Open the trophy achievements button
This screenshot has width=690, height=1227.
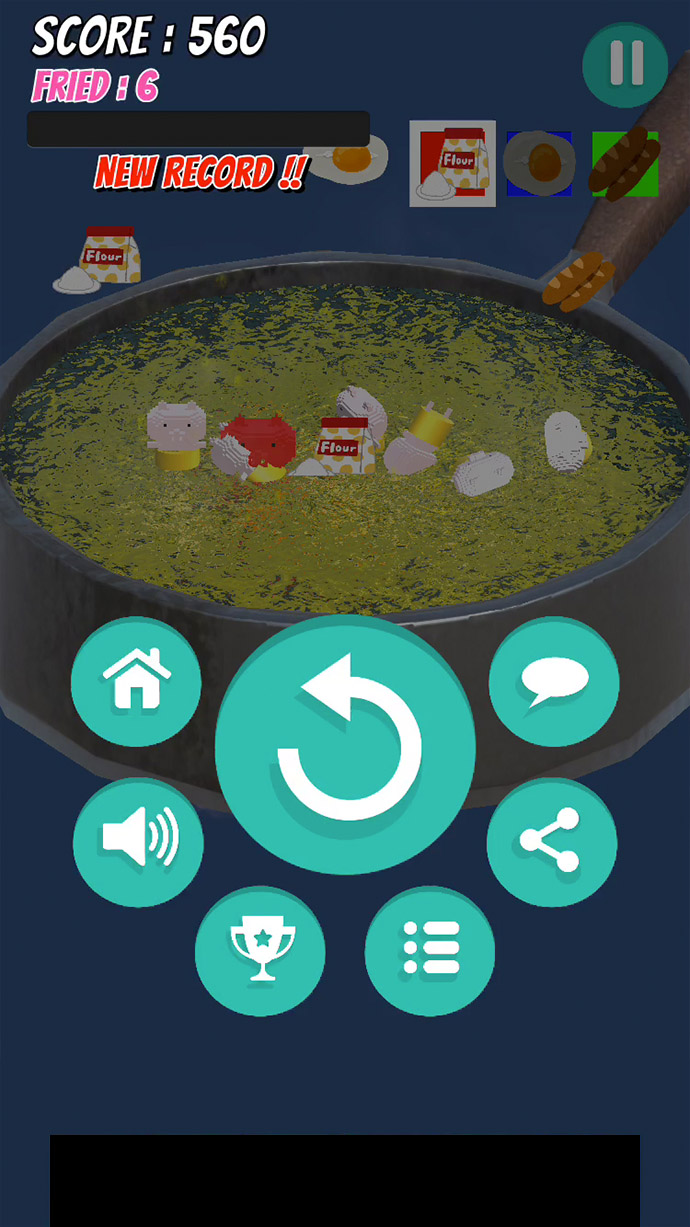point(260,950)
